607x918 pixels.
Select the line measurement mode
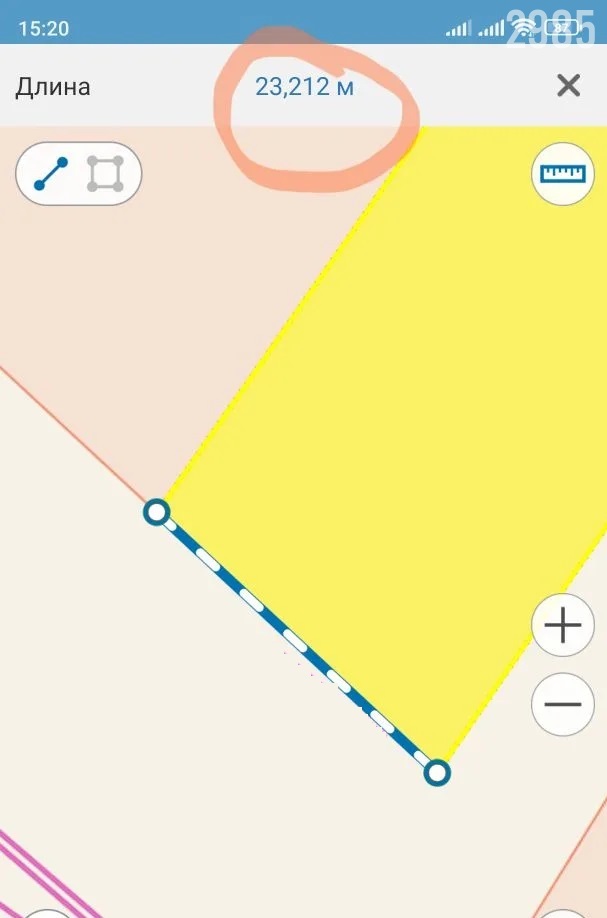pyautogui.click(x=51, y=174)
